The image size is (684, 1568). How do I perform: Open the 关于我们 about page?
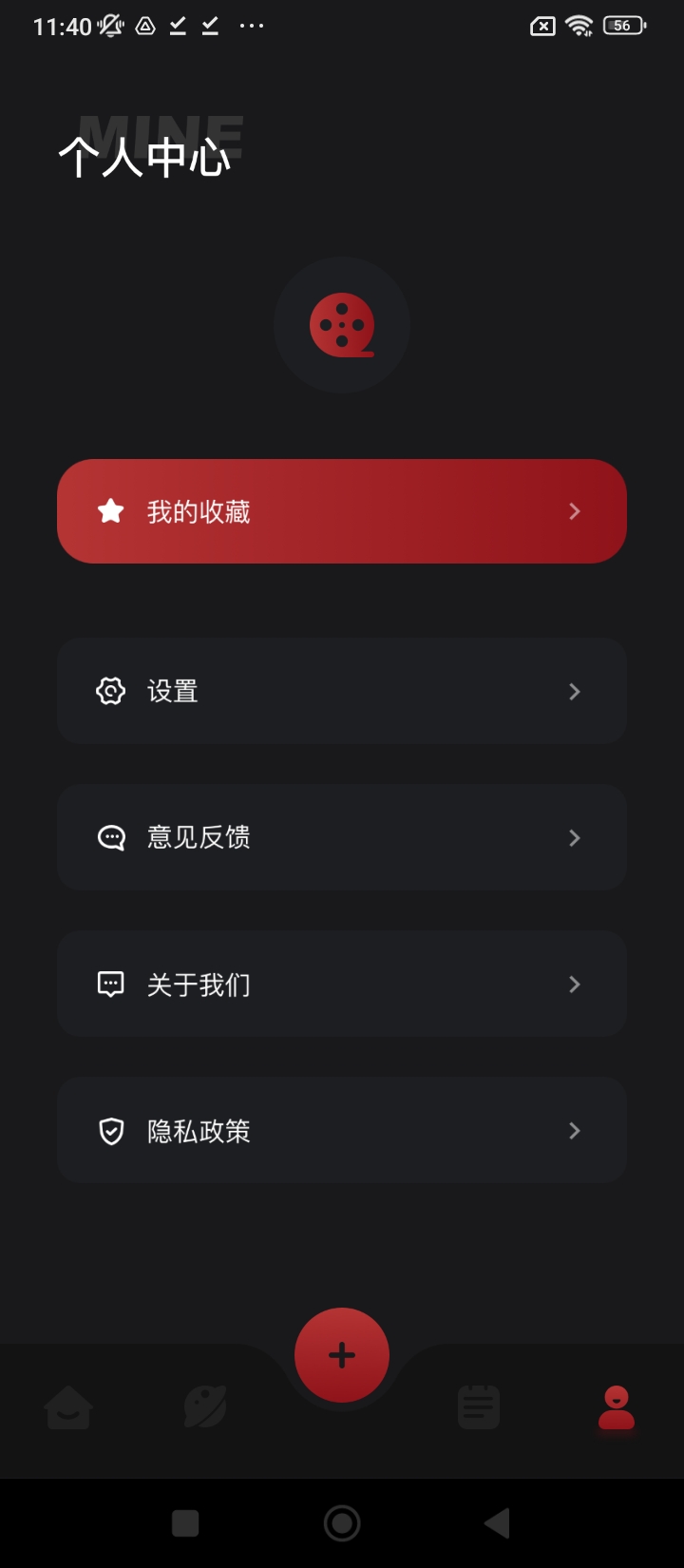[342, 984]
